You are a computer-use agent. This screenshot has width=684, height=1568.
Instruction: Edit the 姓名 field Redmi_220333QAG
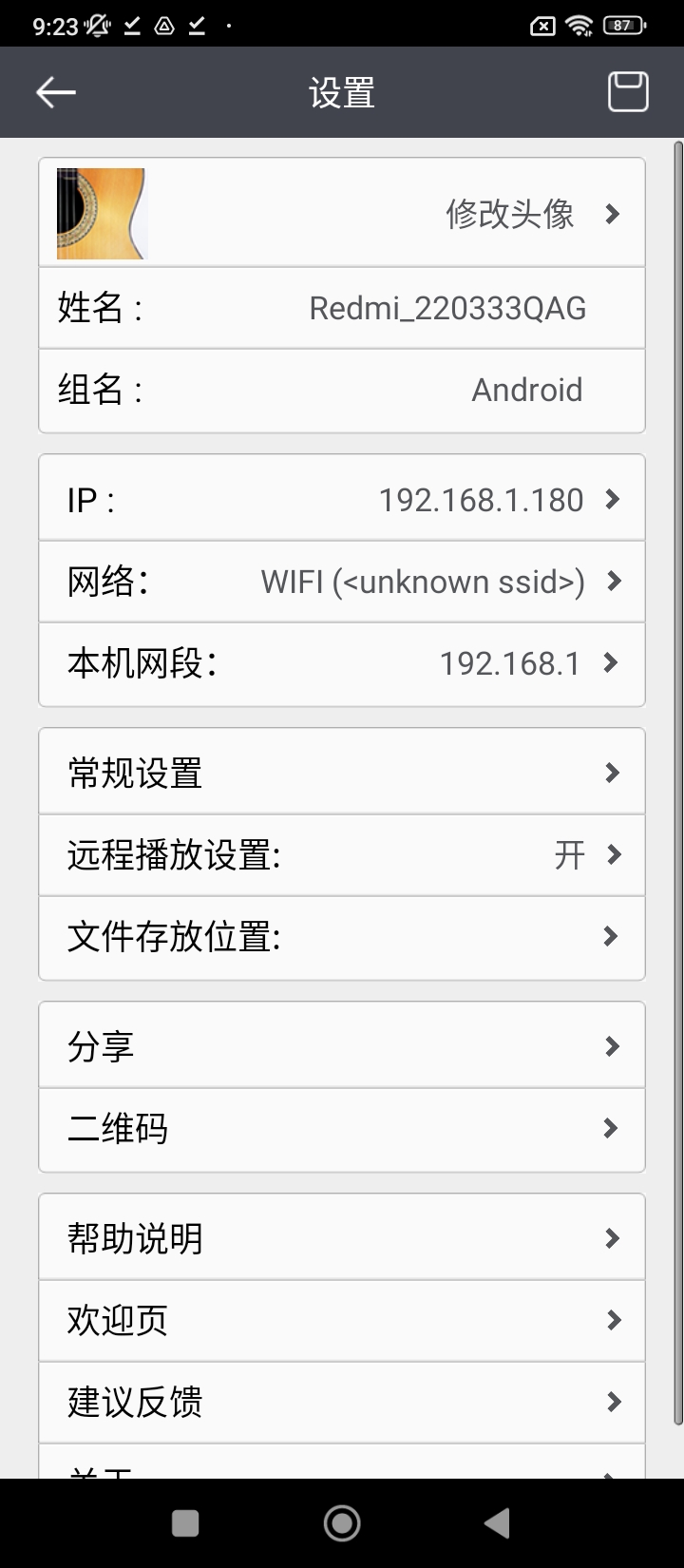point(446,308)
